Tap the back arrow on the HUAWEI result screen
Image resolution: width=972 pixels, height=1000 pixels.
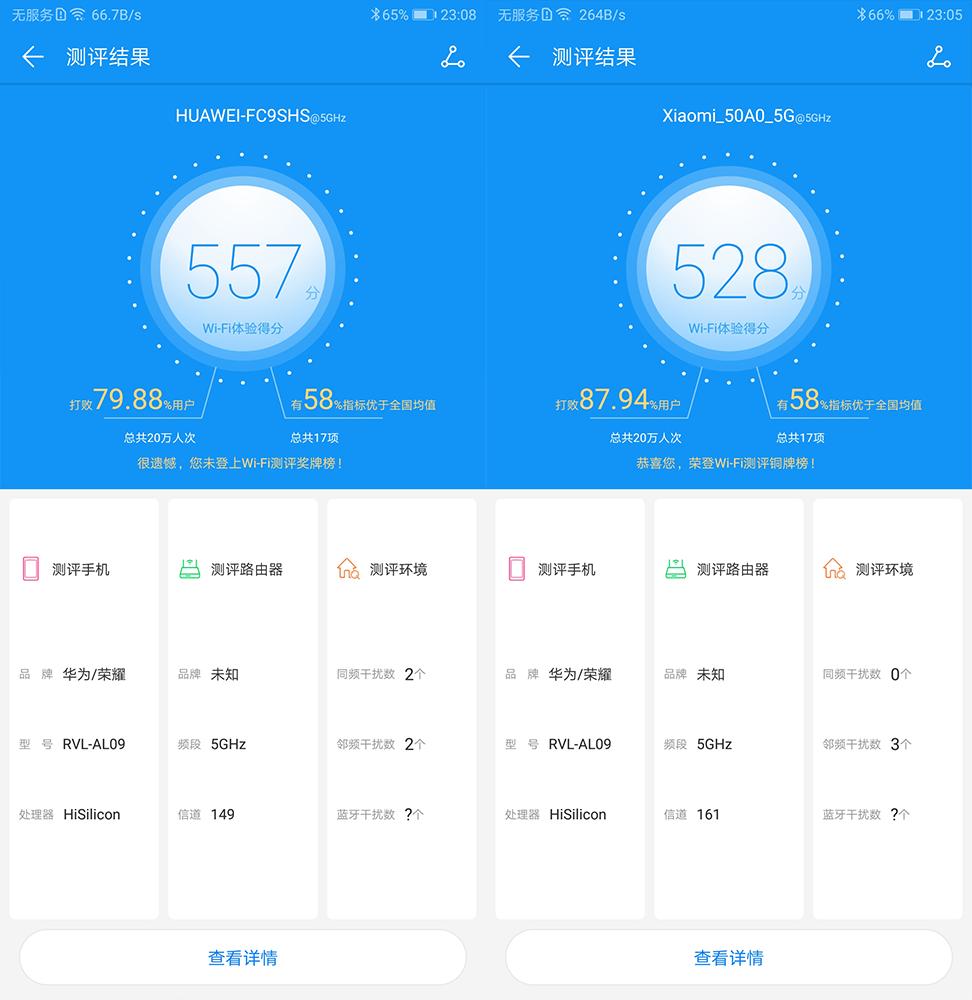click(32, 57)
